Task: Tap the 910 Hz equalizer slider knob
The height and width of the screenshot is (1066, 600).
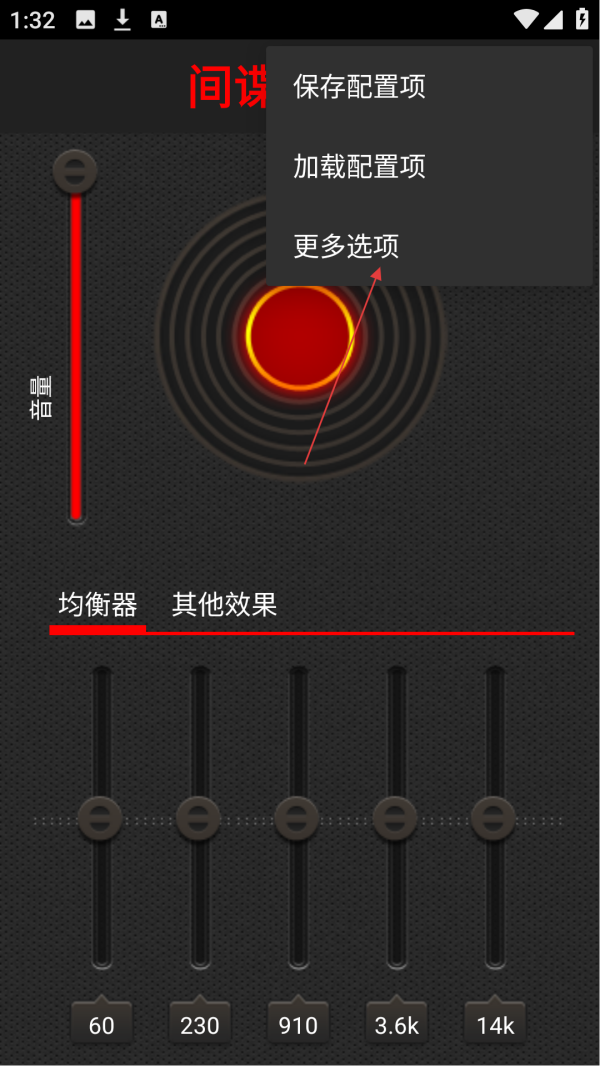Action: (x=297, y=818)
